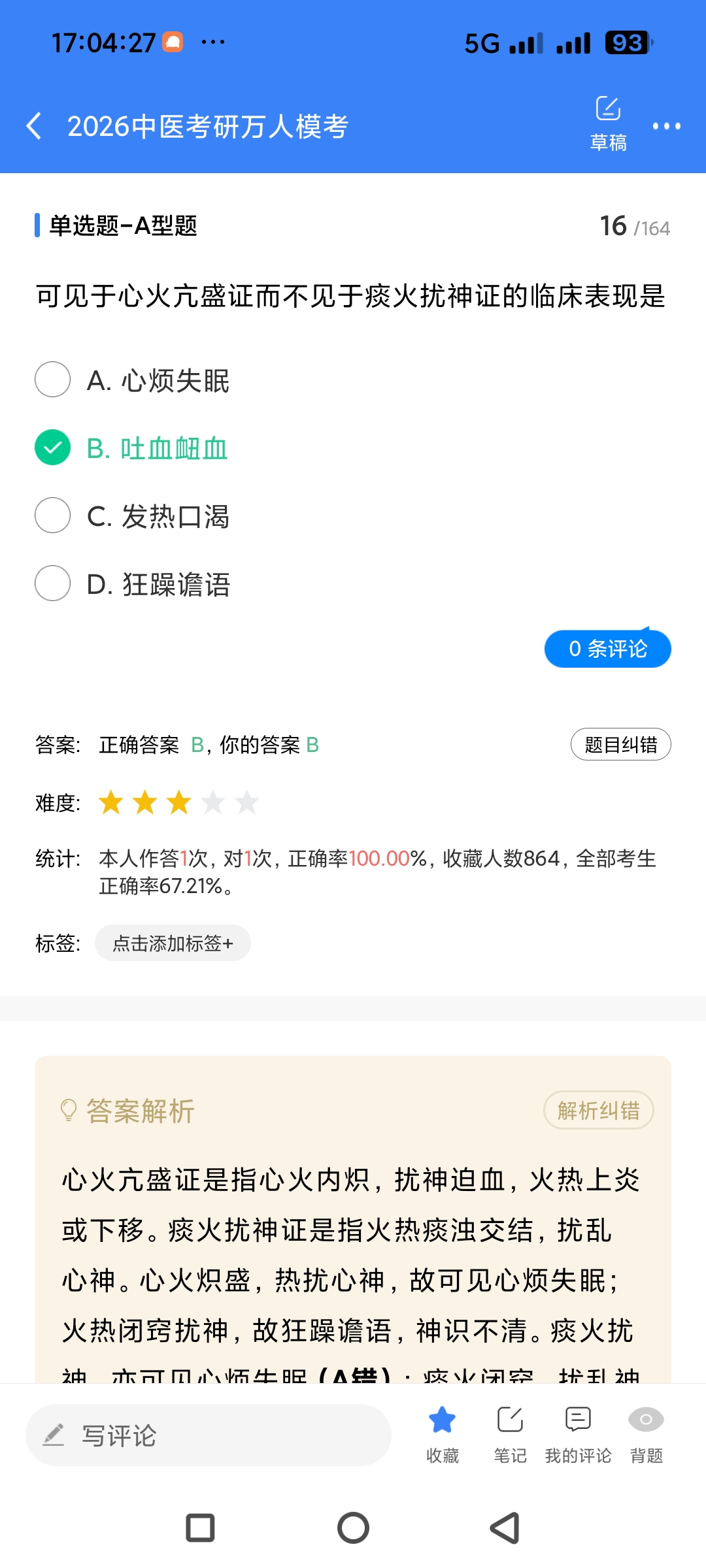Report an explanation error via 解析纠错

click(x=598, y=1110)
